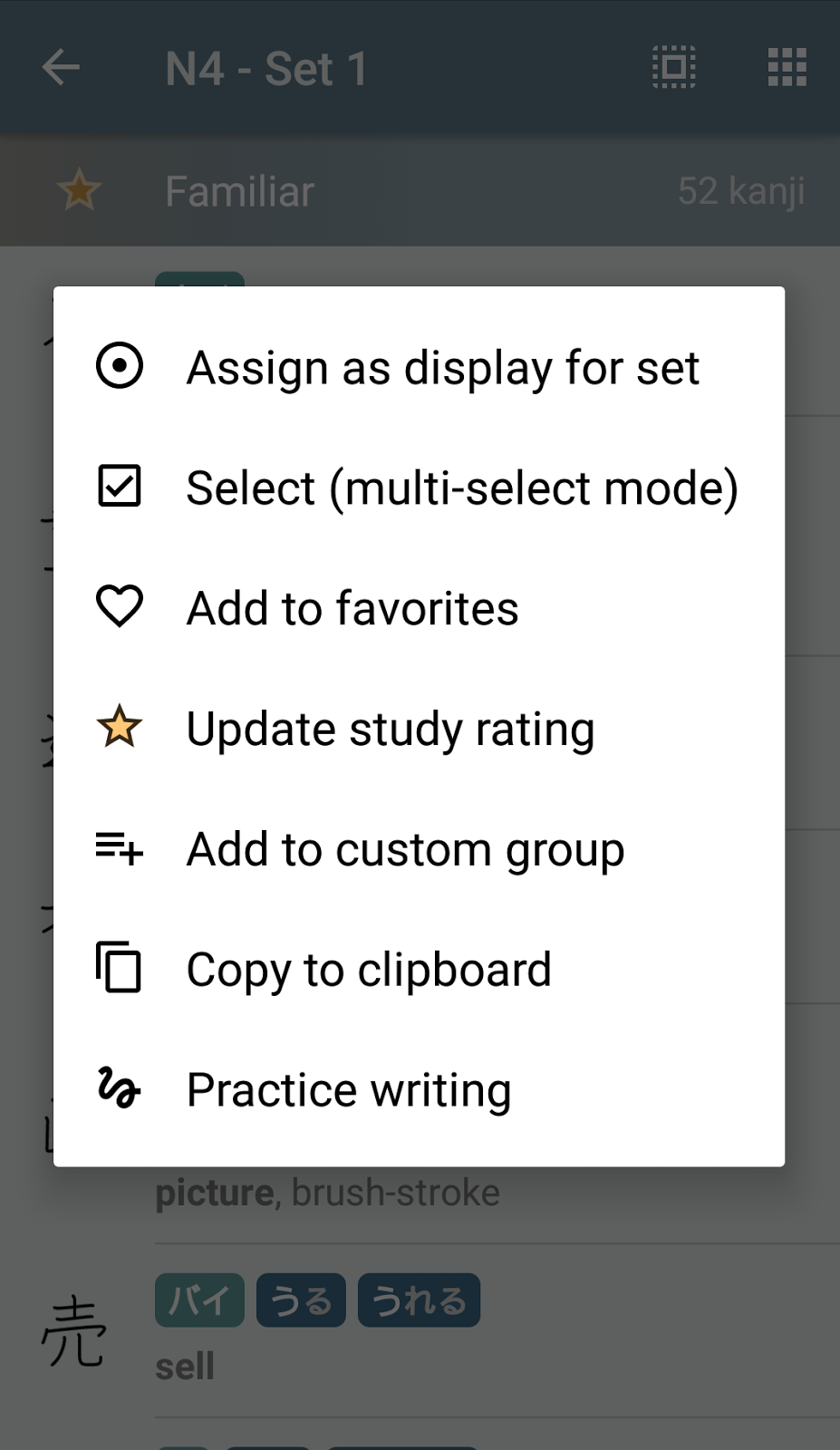Tap the star icon next to Update study rating
Screen dimensions: 840x1450
pyautogui.click(x=119, y=728)
